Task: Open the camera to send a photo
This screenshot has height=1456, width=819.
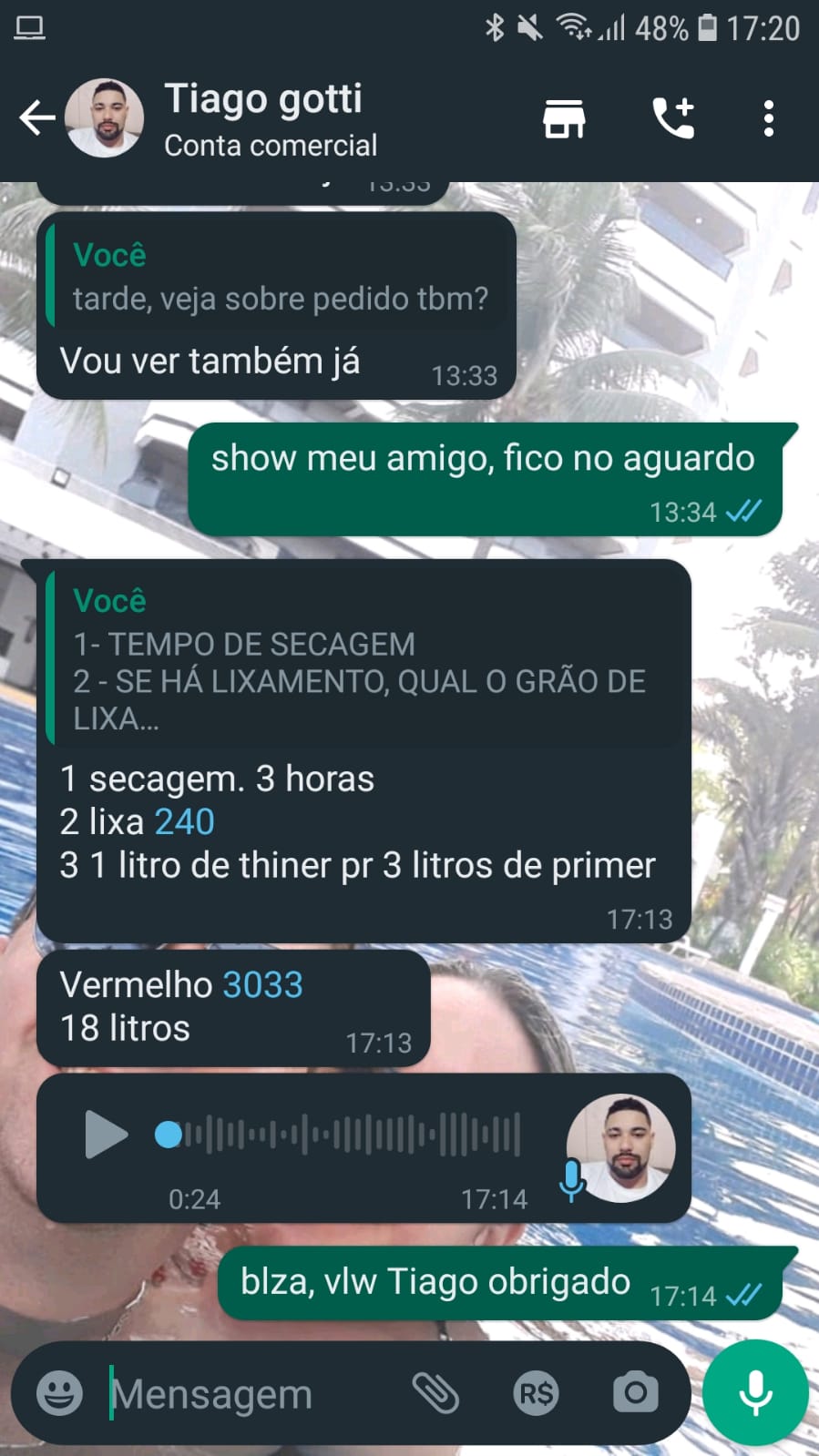Action: (x=635, y=1393)
